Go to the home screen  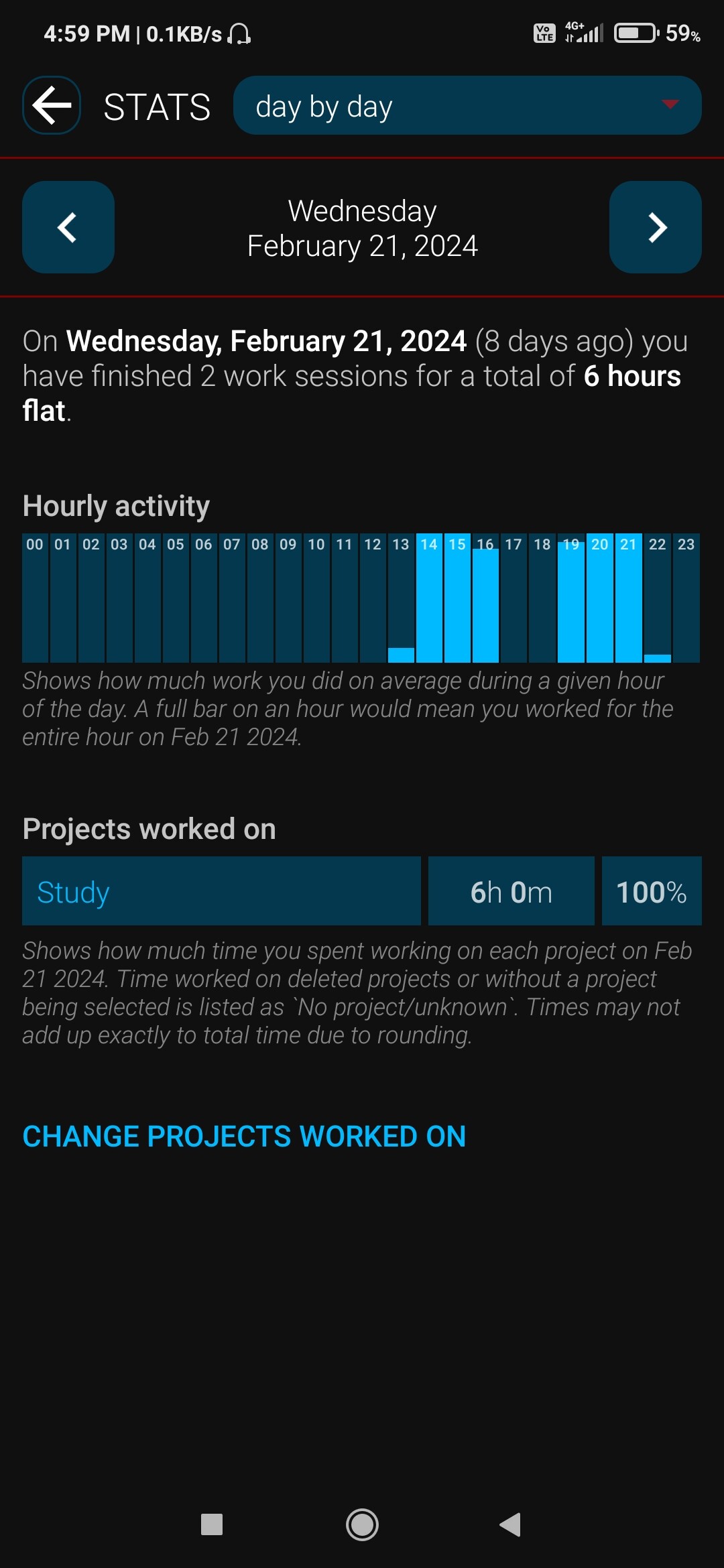pos(362,1525)
